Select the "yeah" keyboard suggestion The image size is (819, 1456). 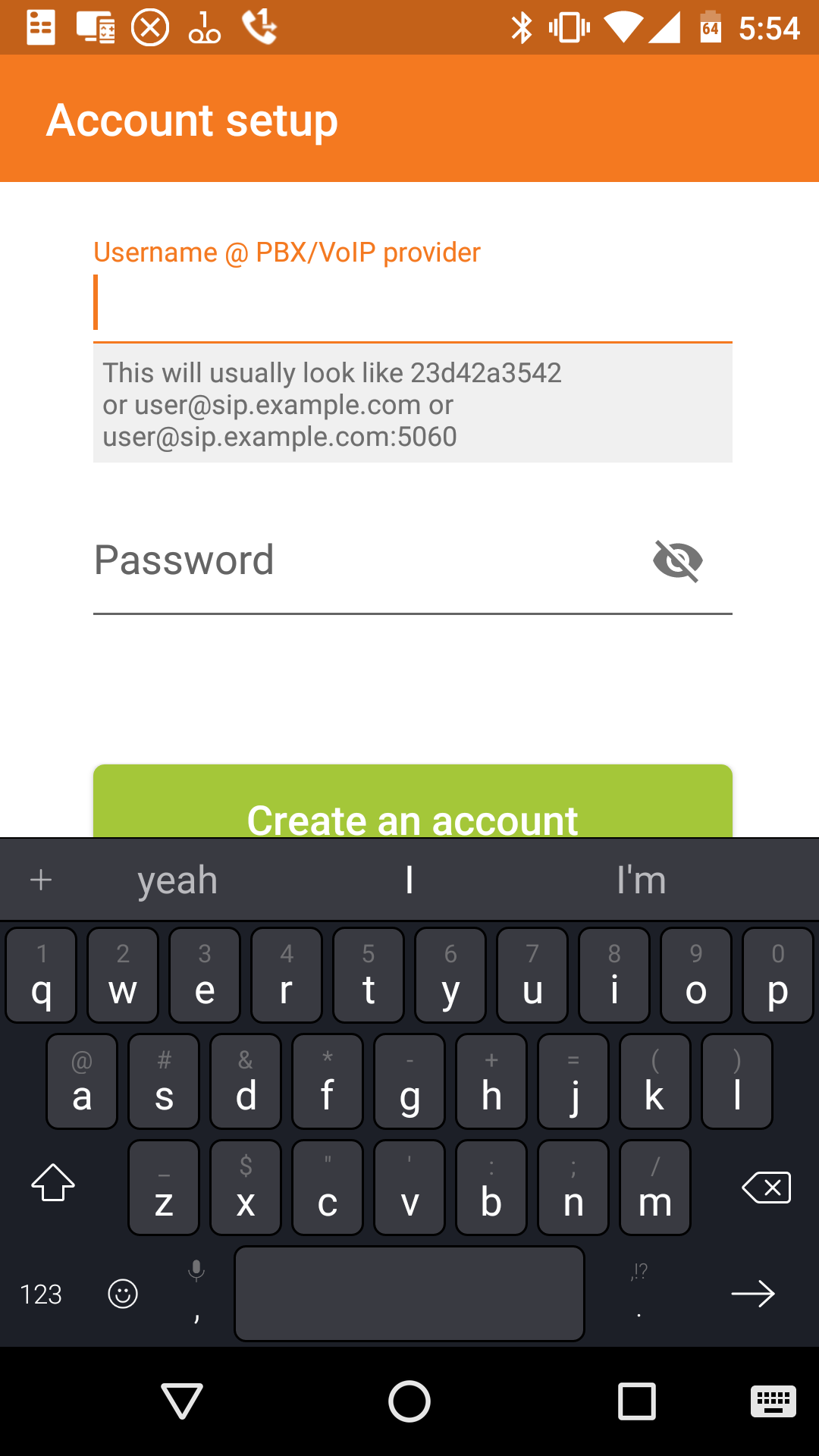pyautogui.click(x=177, y=880)
